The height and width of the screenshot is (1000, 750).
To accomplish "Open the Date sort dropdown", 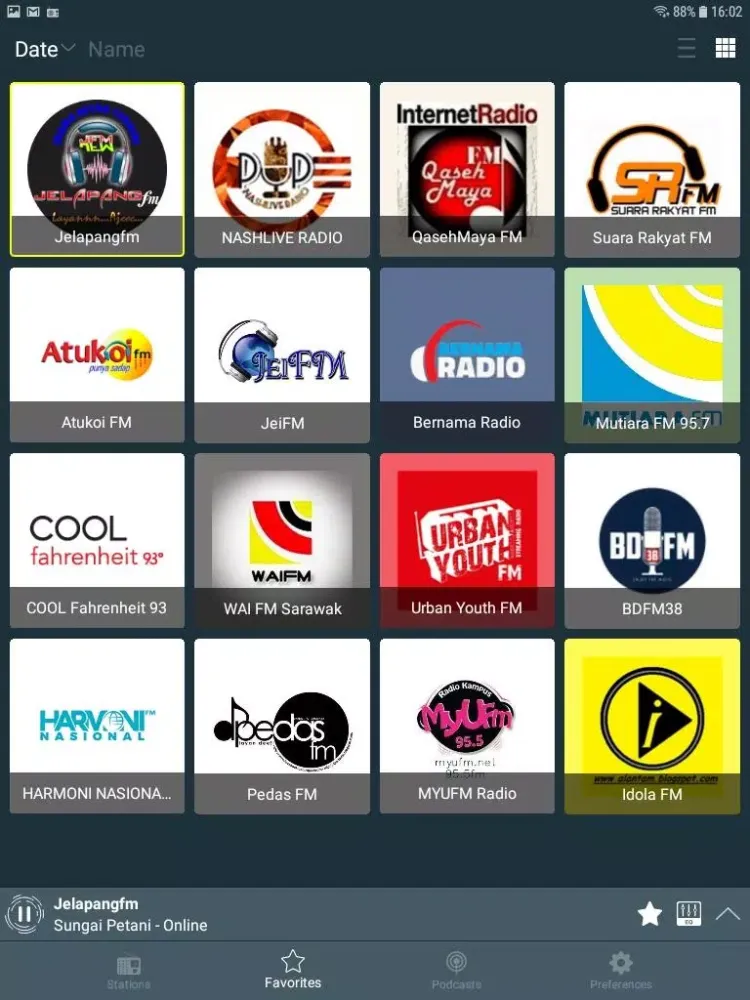I will [x=43, y=49].
